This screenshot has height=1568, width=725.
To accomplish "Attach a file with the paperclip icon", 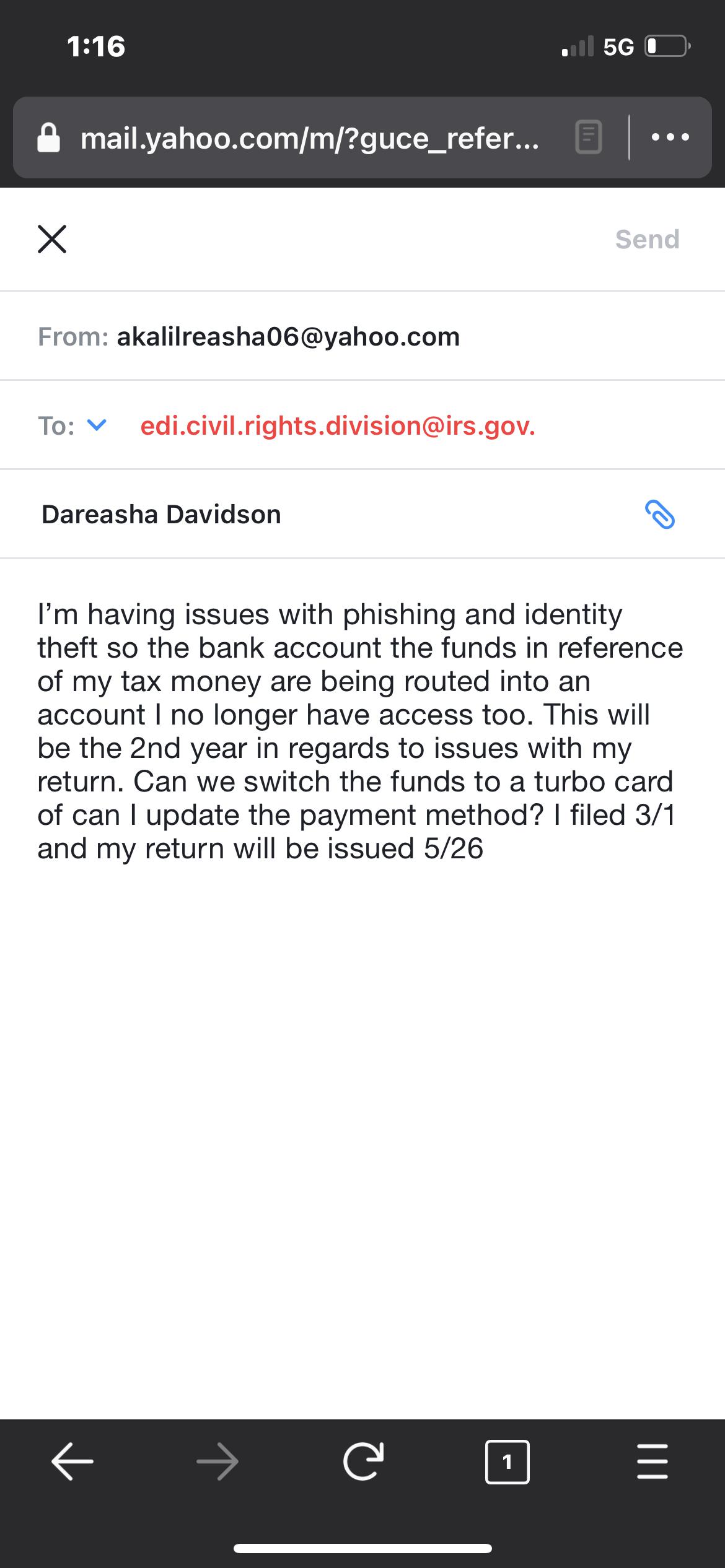I will [660, 515].
